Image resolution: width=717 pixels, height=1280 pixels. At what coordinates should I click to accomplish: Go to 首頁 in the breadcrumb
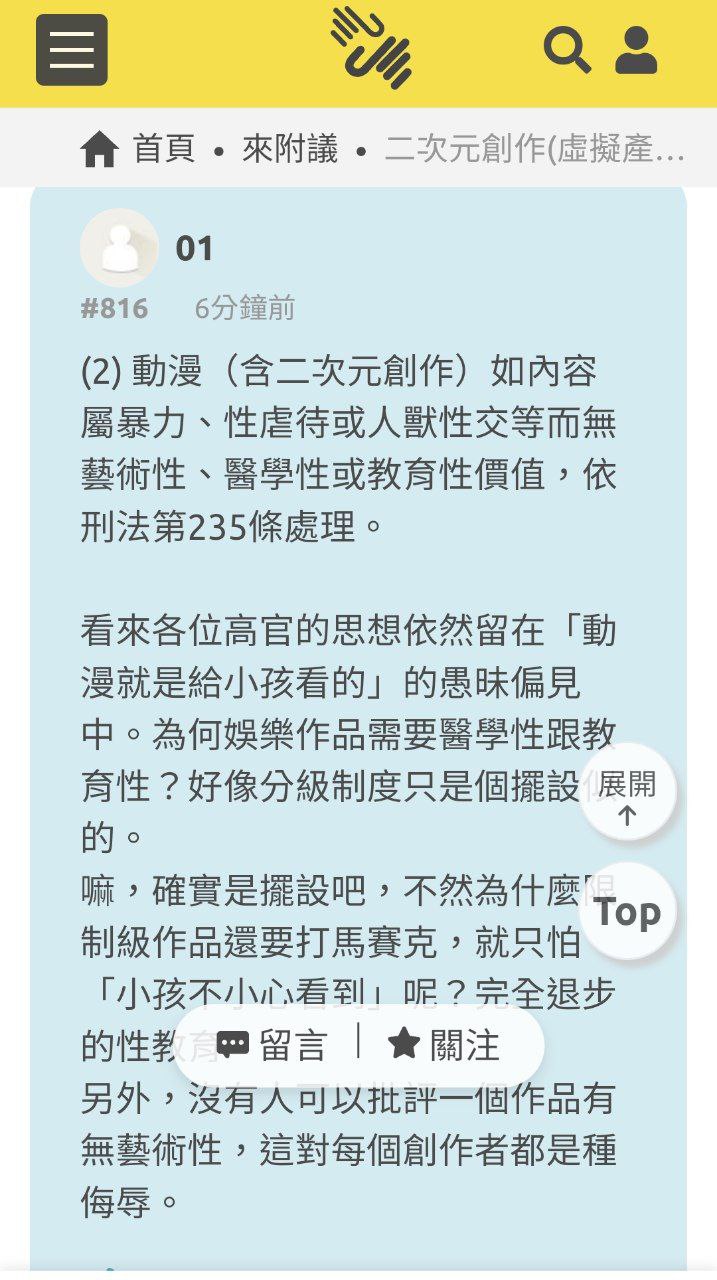pos(139,150)
